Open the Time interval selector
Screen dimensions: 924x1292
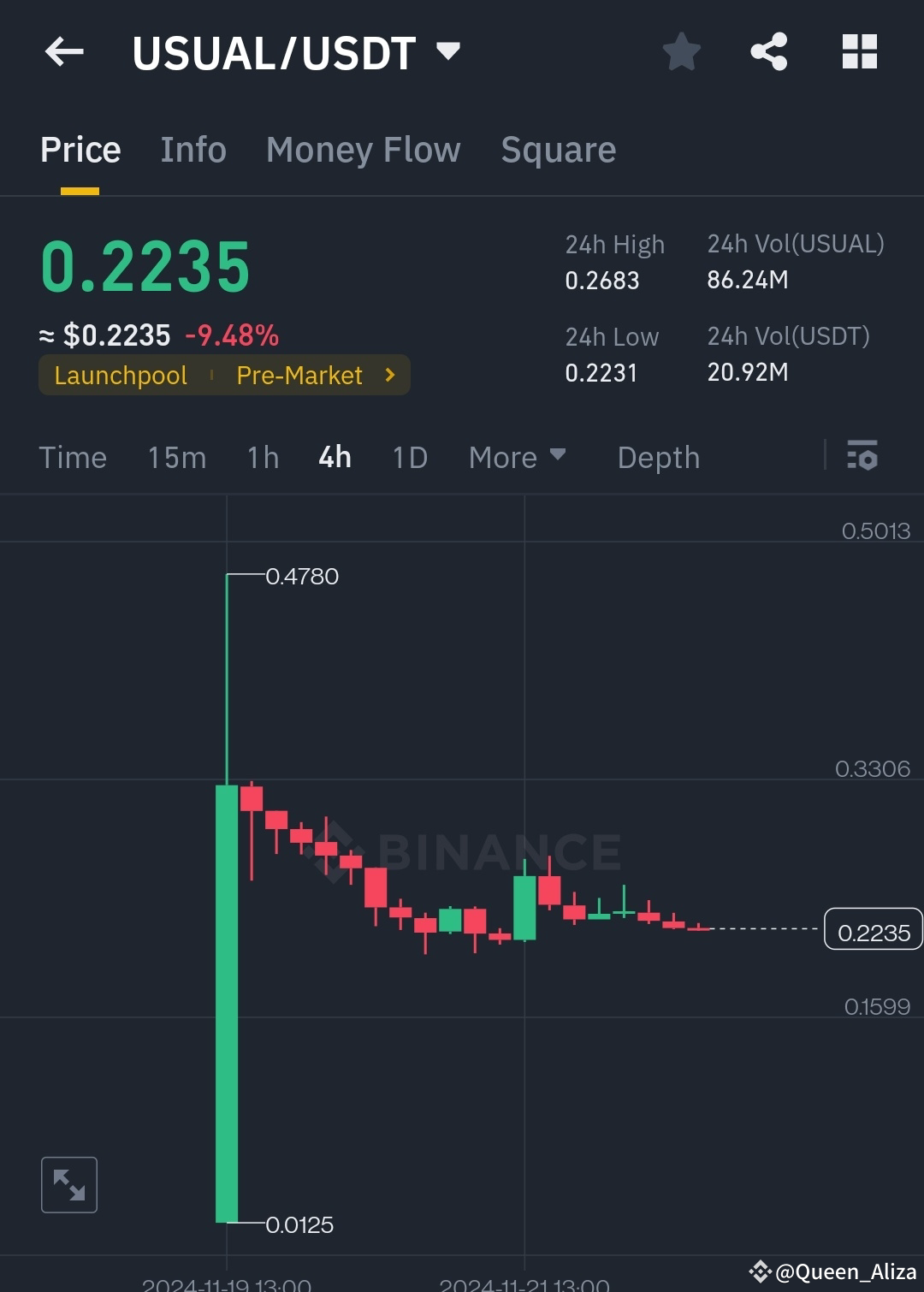73,457
